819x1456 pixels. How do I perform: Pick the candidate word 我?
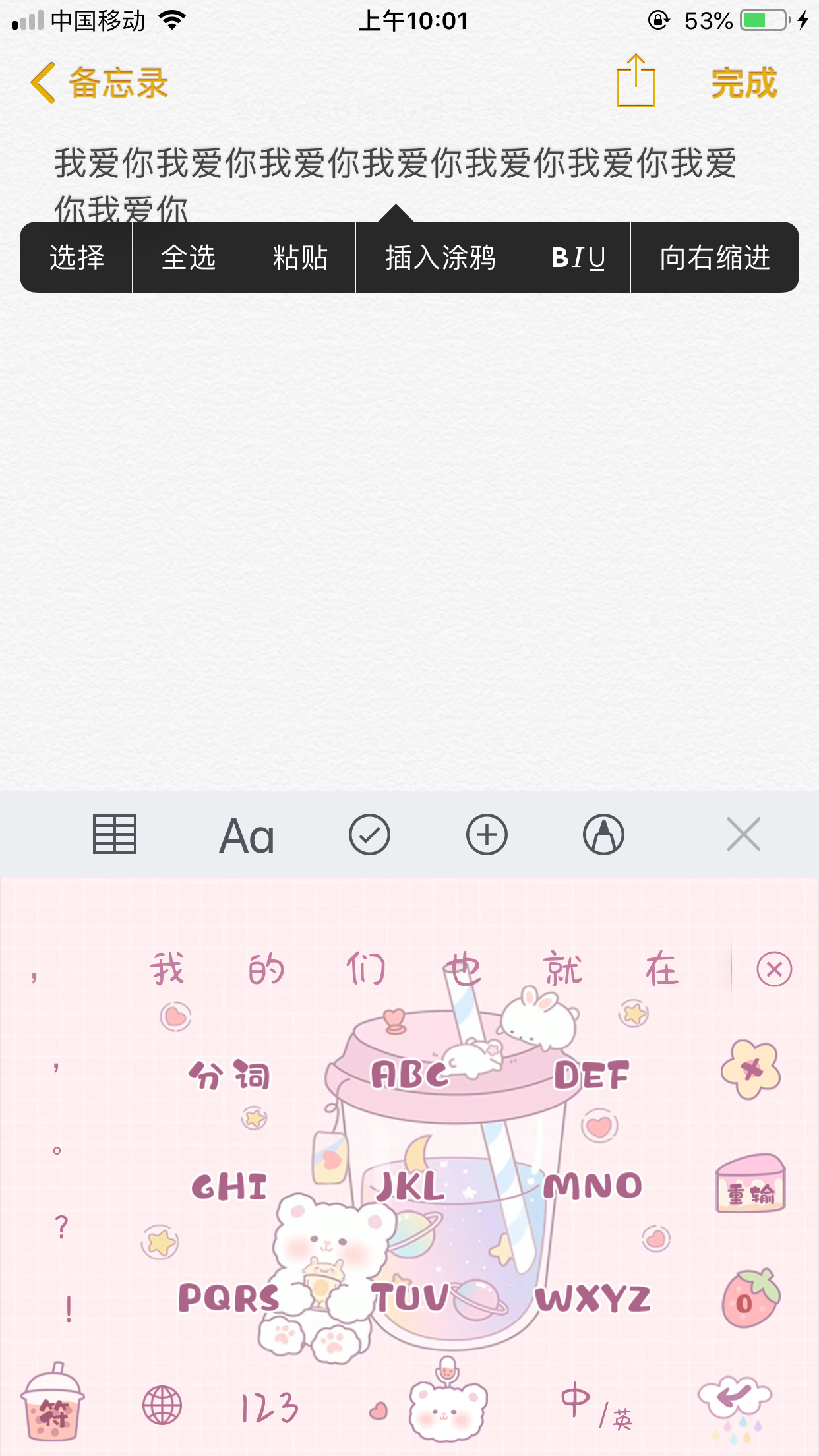point(167,970)
